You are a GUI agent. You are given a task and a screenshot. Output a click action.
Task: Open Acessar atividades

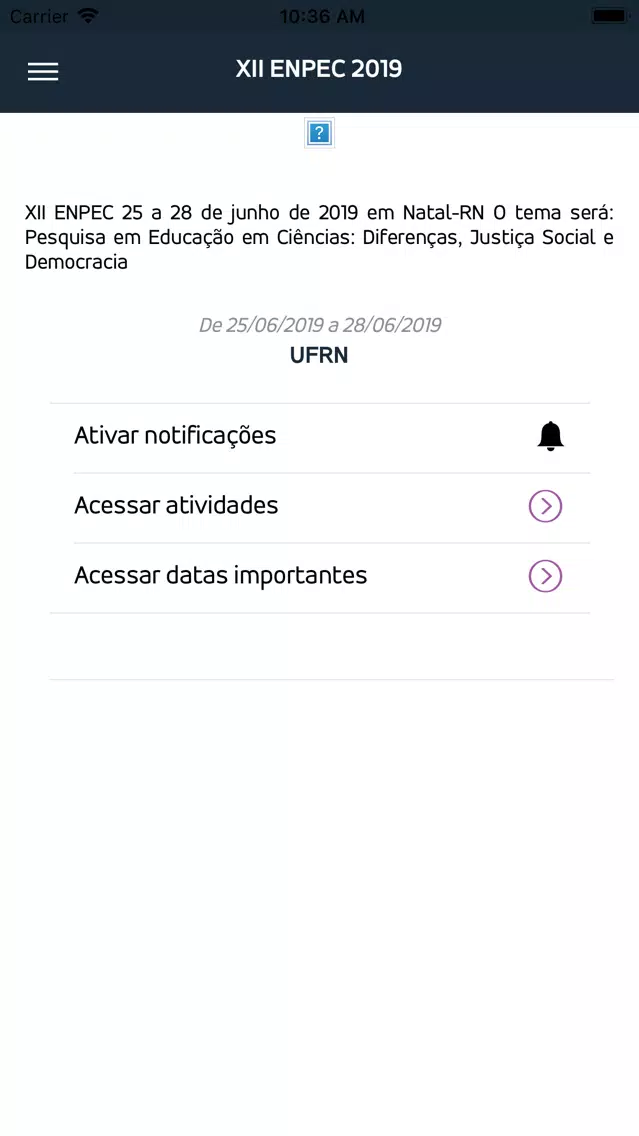tap(320, 506)
